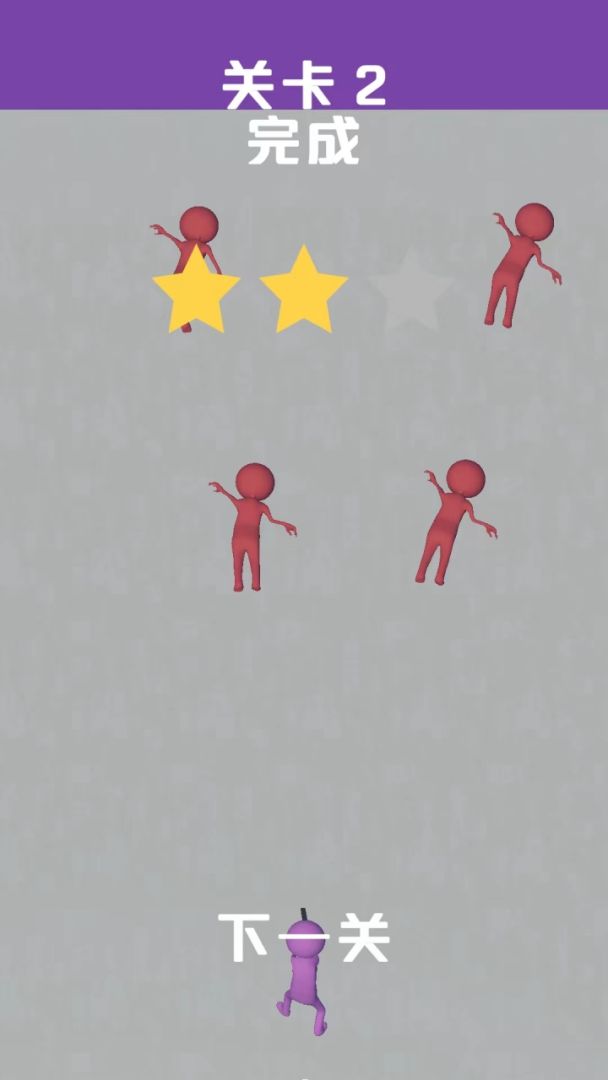The height and width of the screenshot is (1080, 608).
Task: Tap 下一关 to start the next level
Action: click(x=303, y=938)
